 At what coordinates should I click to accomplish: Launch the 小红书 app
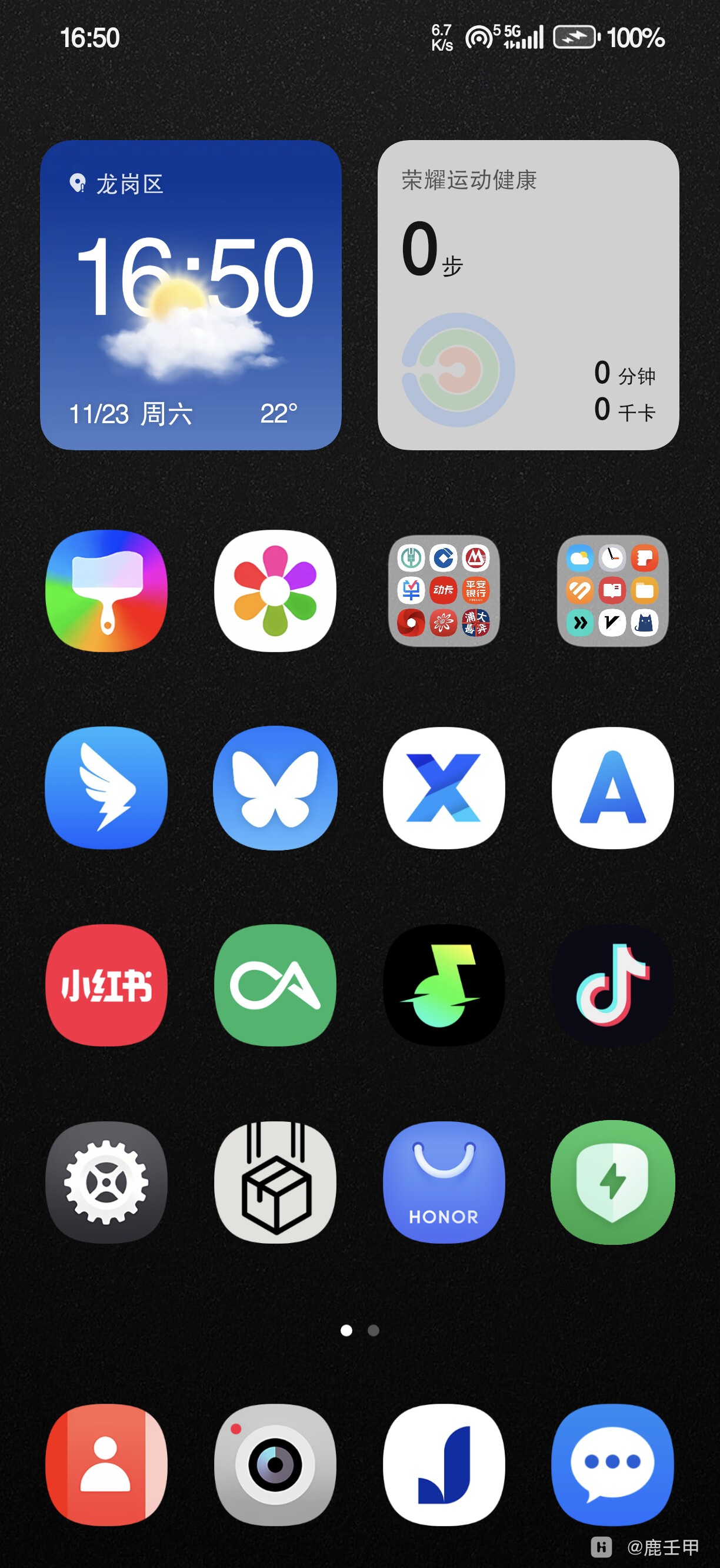click(106, 985)
